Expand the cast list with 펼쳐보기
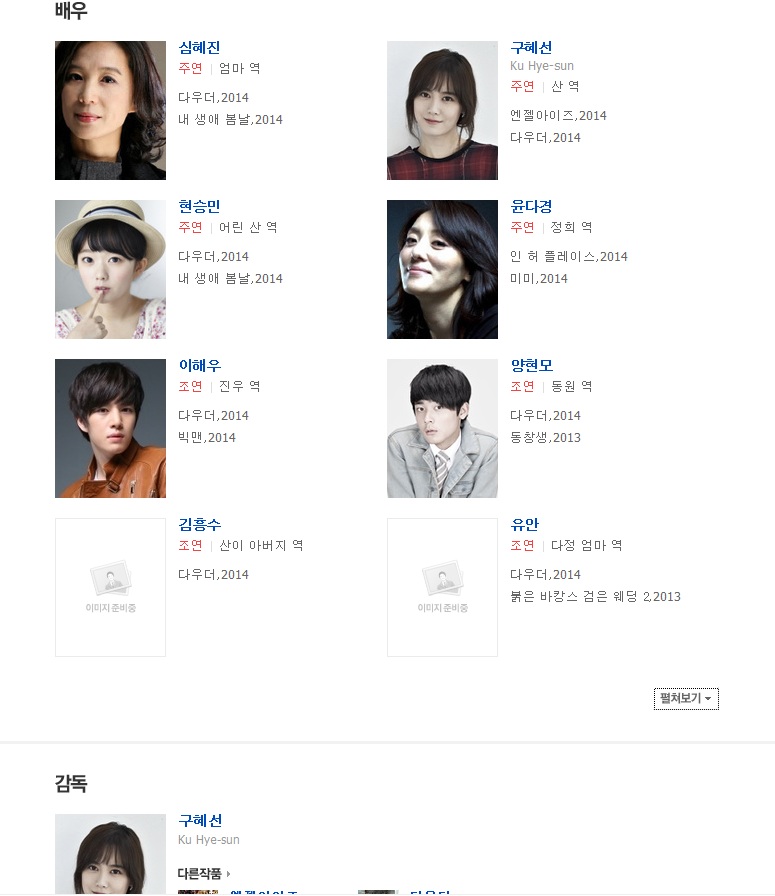The height and width of the screenshot is (896, 775). 686,699
